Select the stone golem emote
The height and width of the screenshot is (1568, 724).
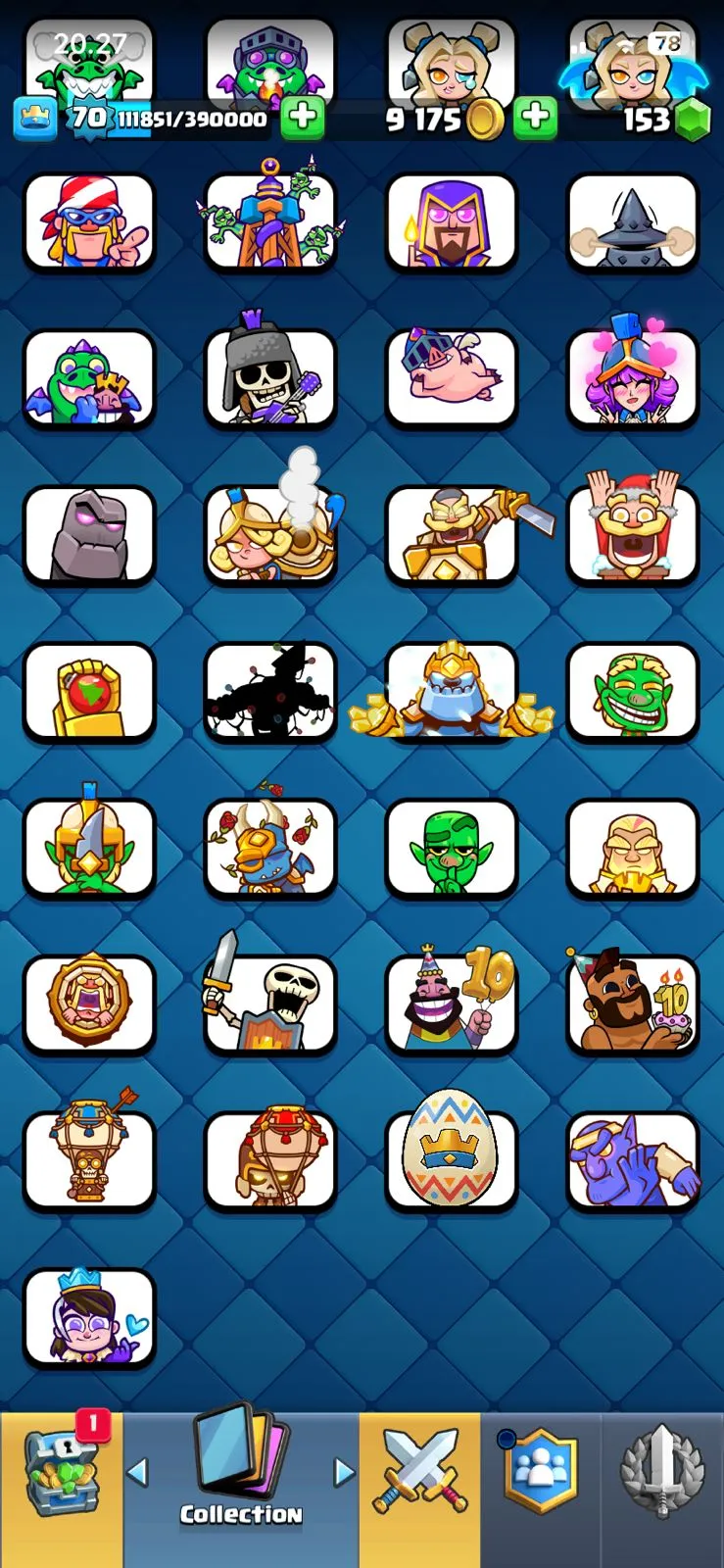pos(89,535)
